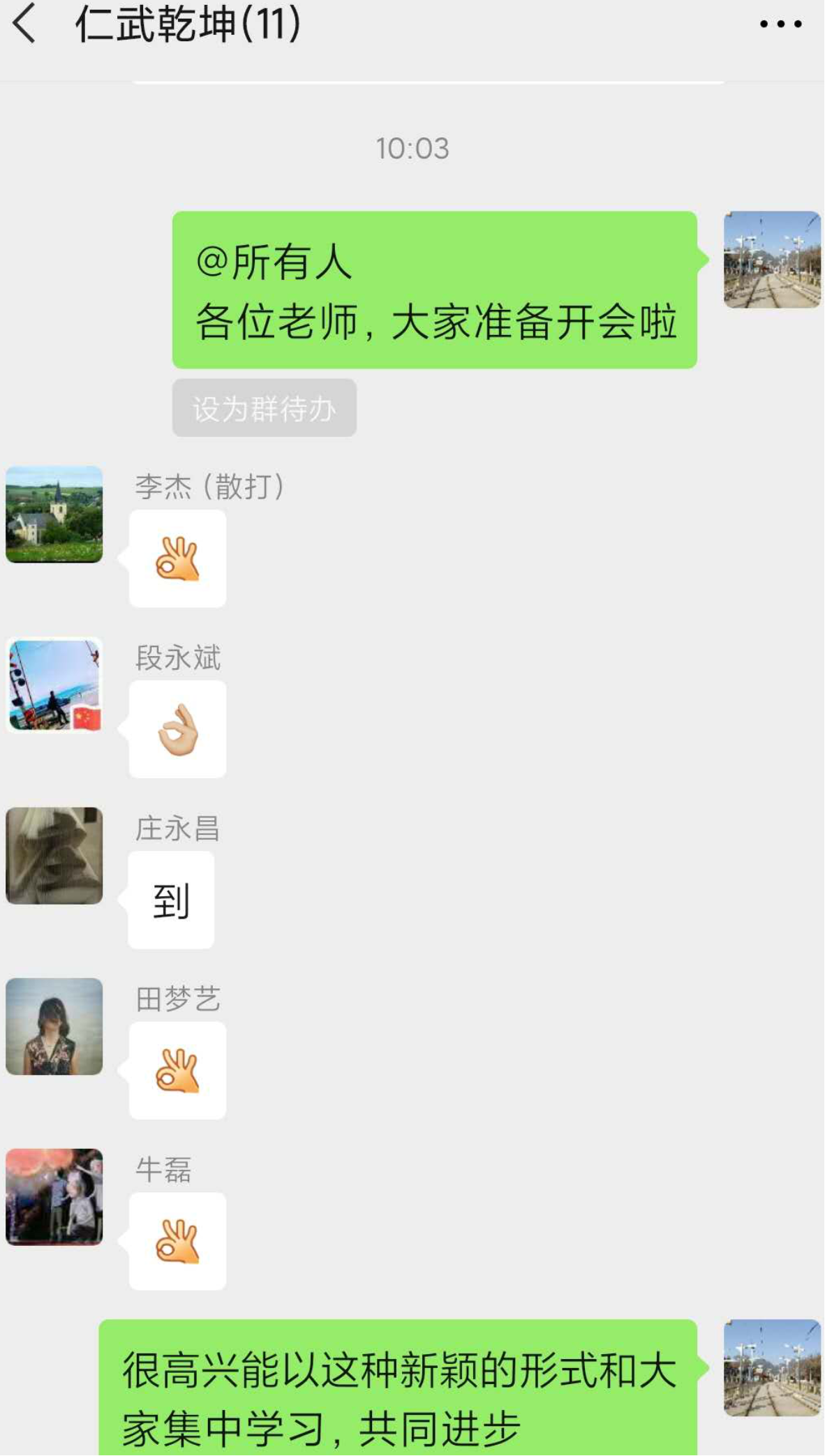825x1456 pixels.
Task: Tap the 设为群待办 reminder button
Action: coord(265,409)
